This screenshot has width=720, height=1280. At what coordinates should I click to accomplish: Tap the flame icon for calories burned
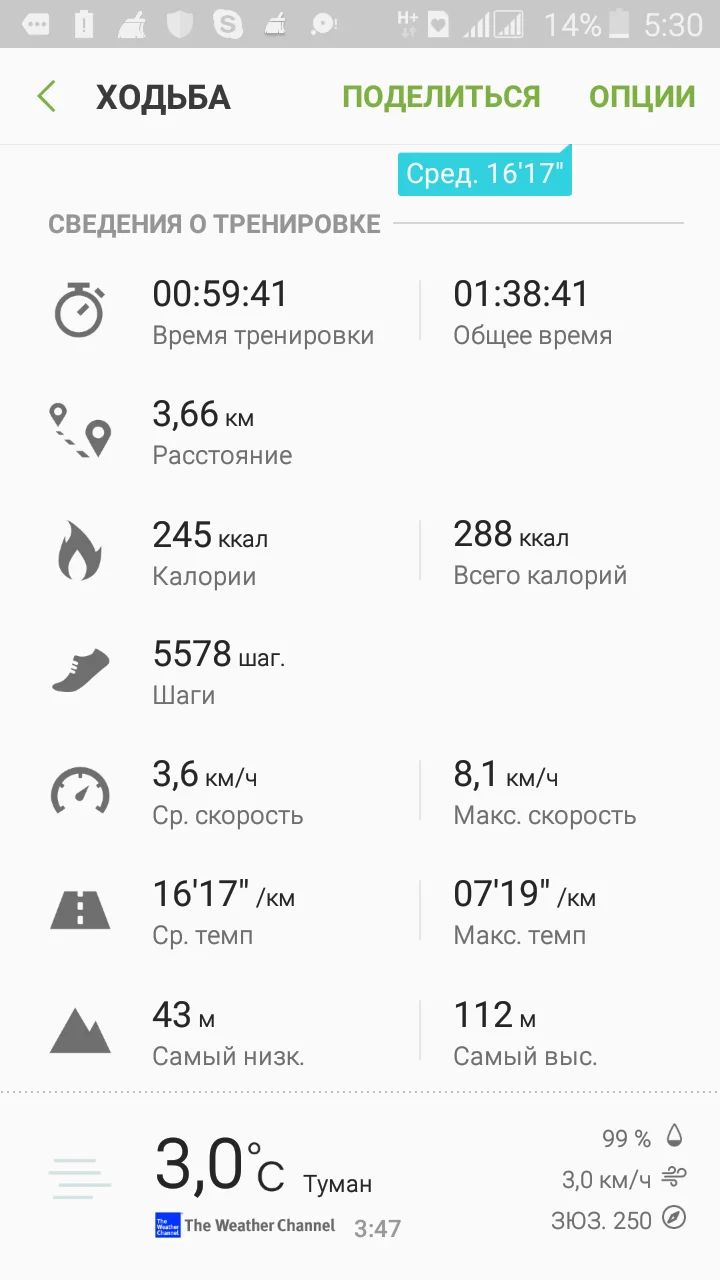point(80,550)
